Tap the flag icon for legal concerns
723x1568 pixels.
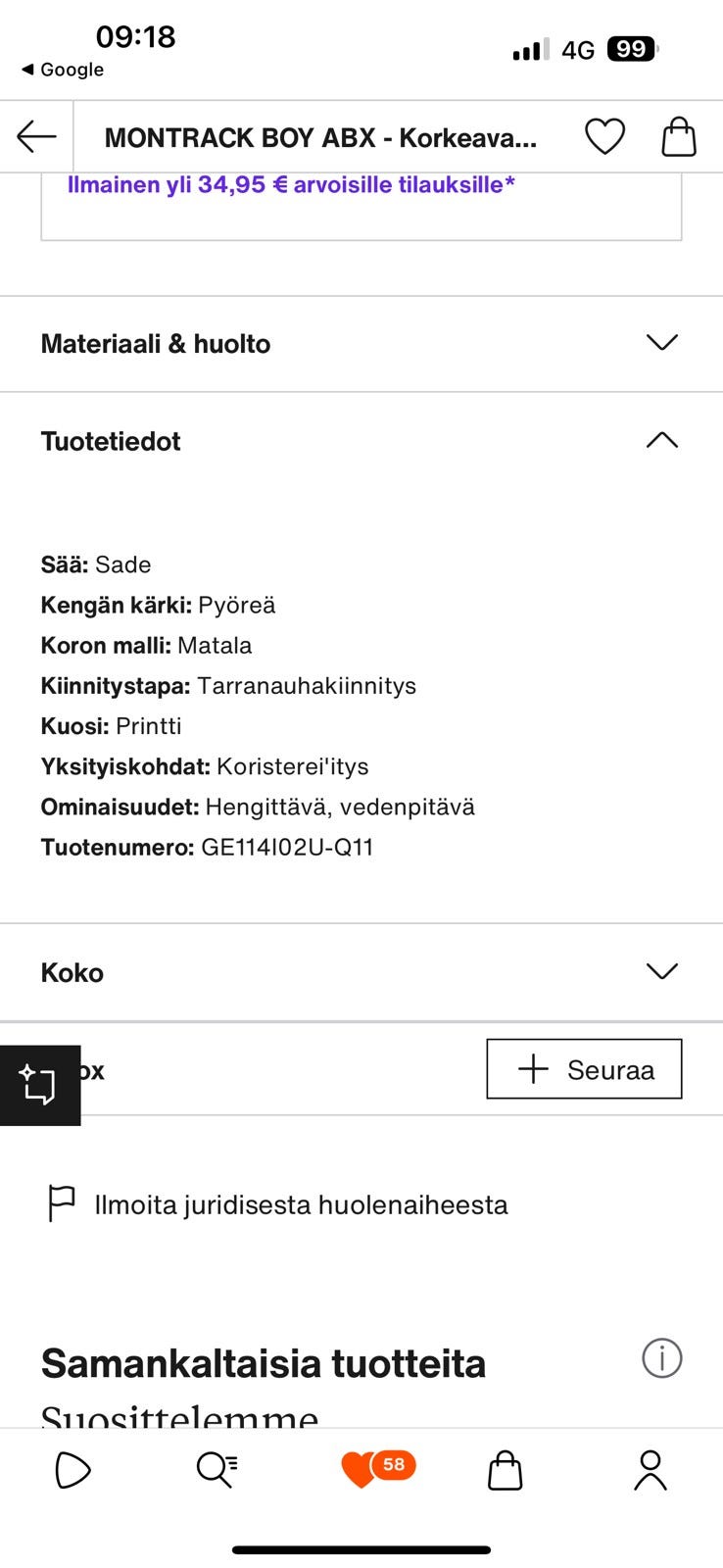(x=60, y=1203)
